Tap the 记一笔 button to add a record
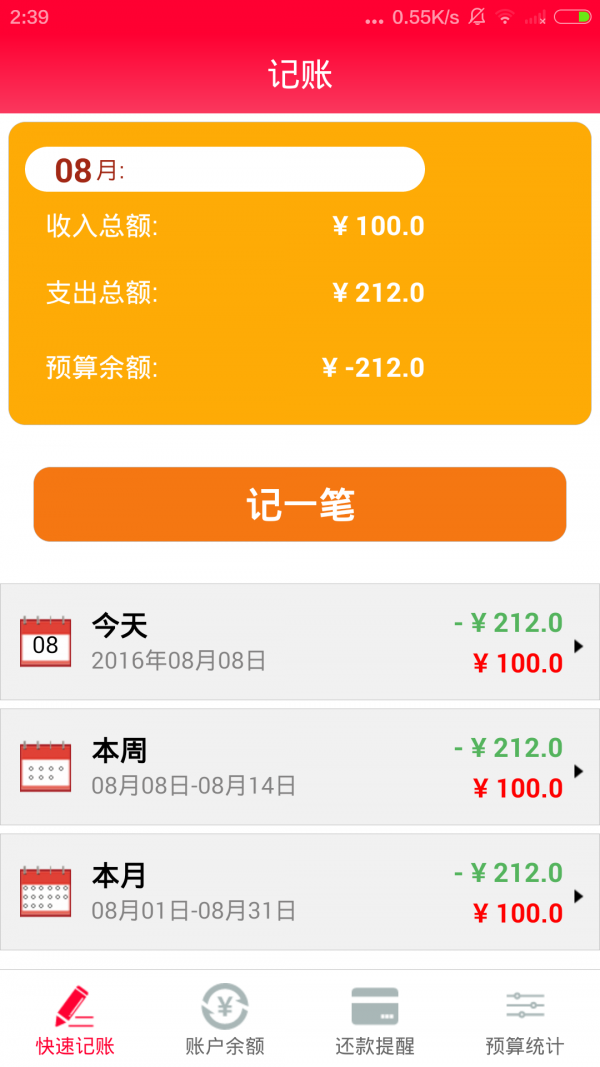The height and width of the screenshot is (1067, 600). [300, 504]
